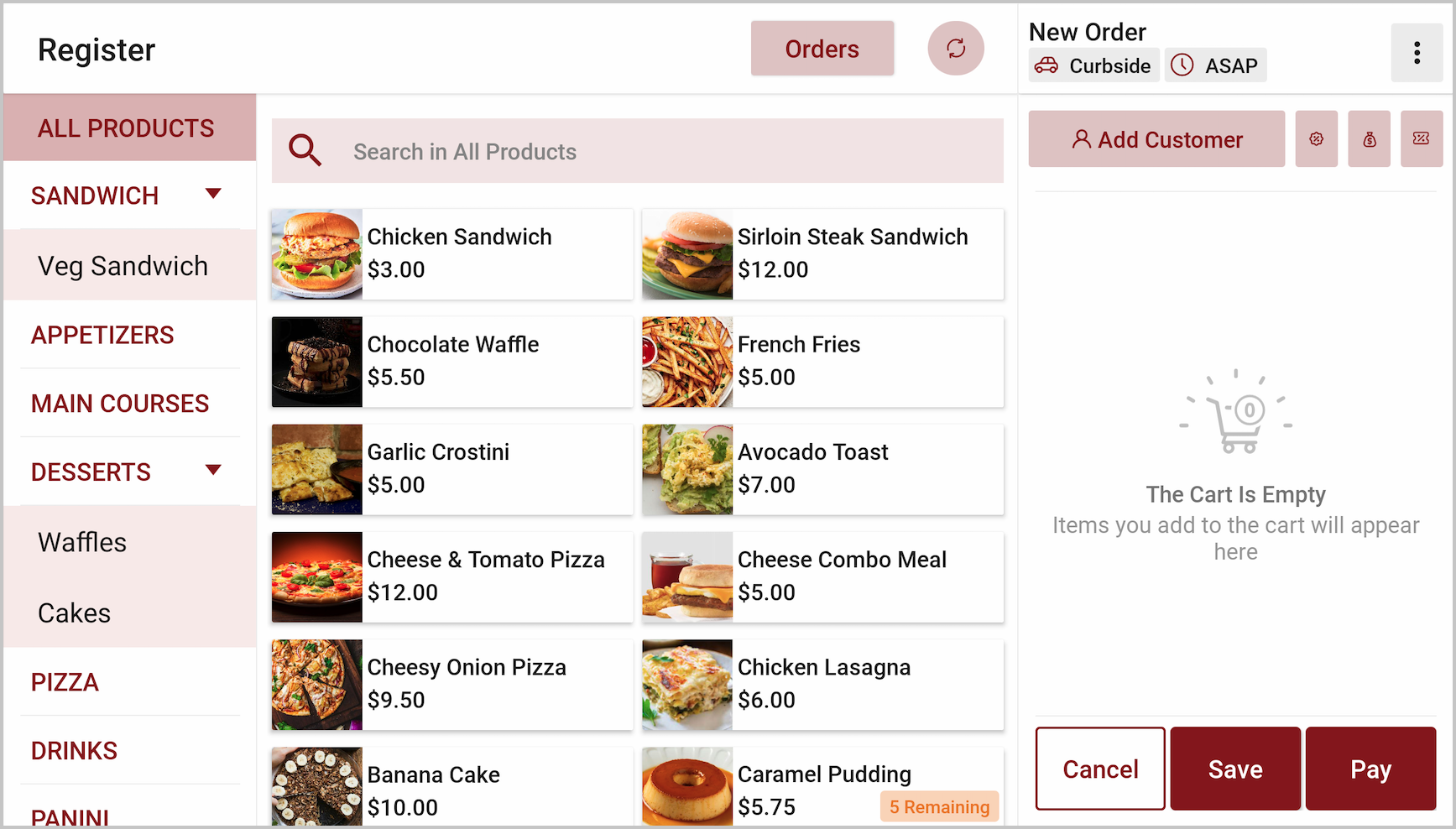1456x829 pixels.
Task: Change the ASAP pickup time
Action: pos(1214,65)
